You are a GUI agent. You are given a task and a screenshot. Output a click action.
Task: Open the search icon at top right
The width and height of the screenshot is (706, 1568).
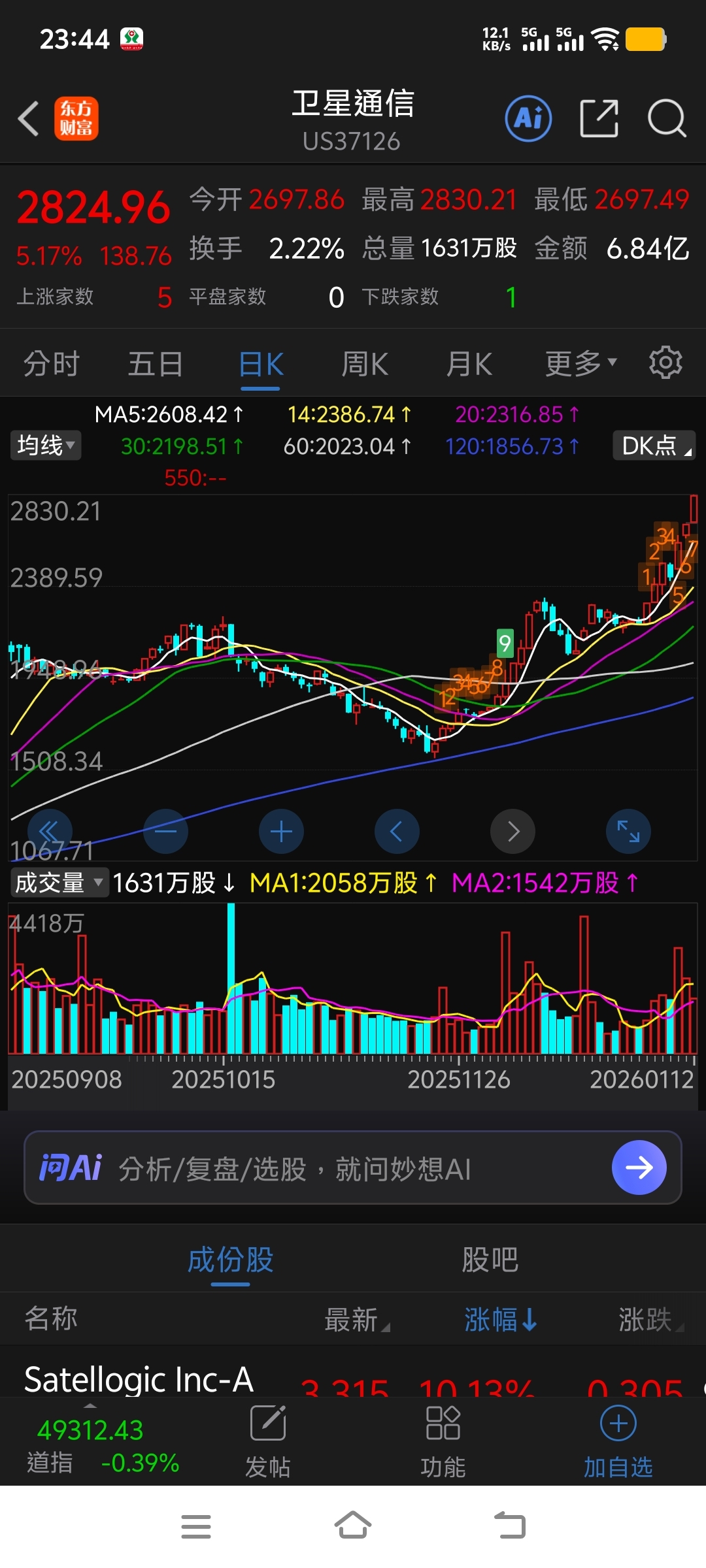click(x=665, y=119)
